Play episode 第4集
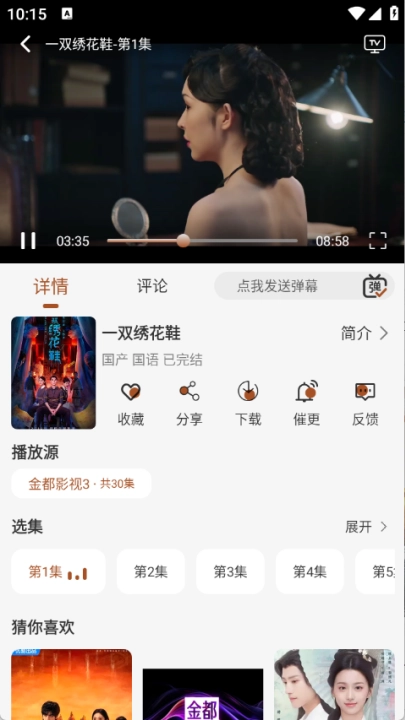405x720 pixels. (x=309, y=572)
